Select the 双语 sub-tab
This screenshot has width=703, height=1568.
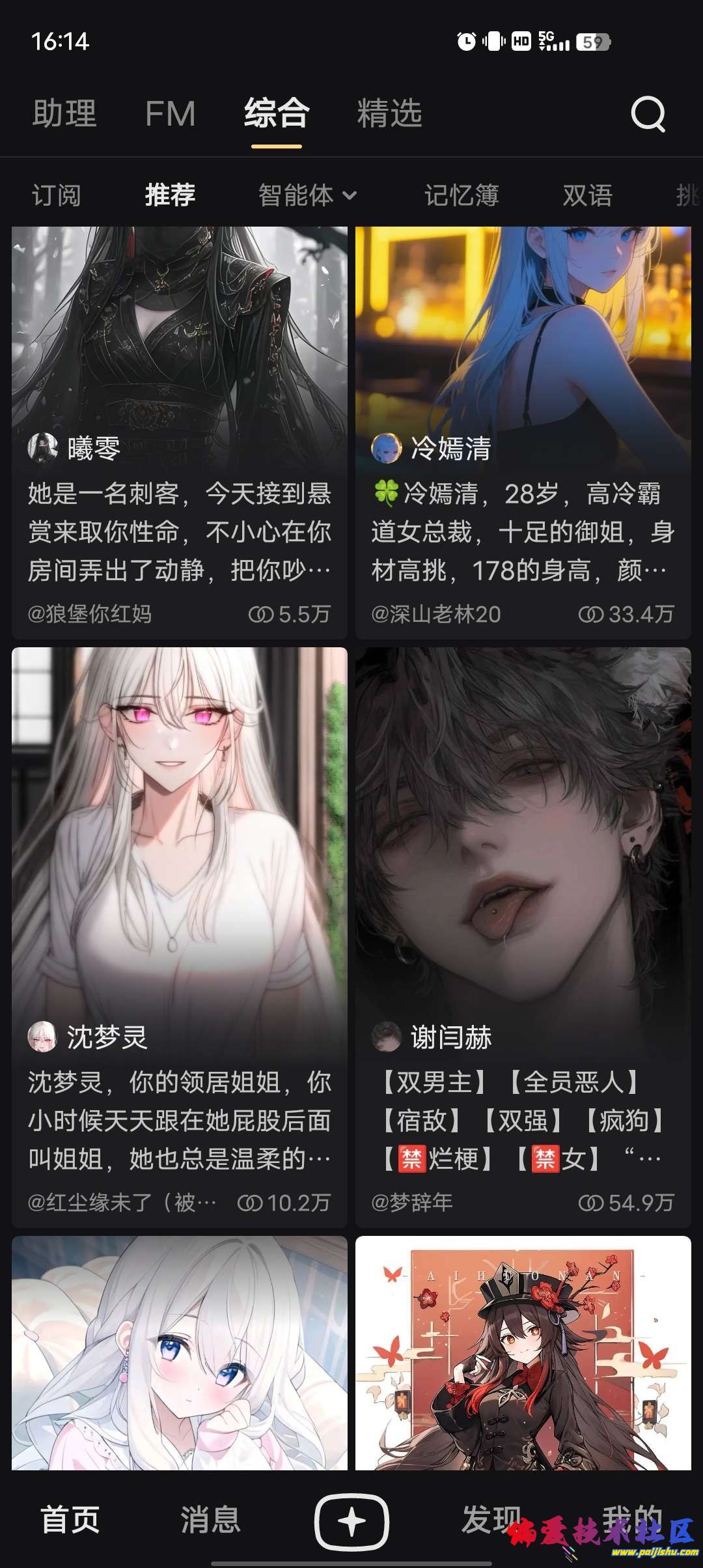click(587, 195)
